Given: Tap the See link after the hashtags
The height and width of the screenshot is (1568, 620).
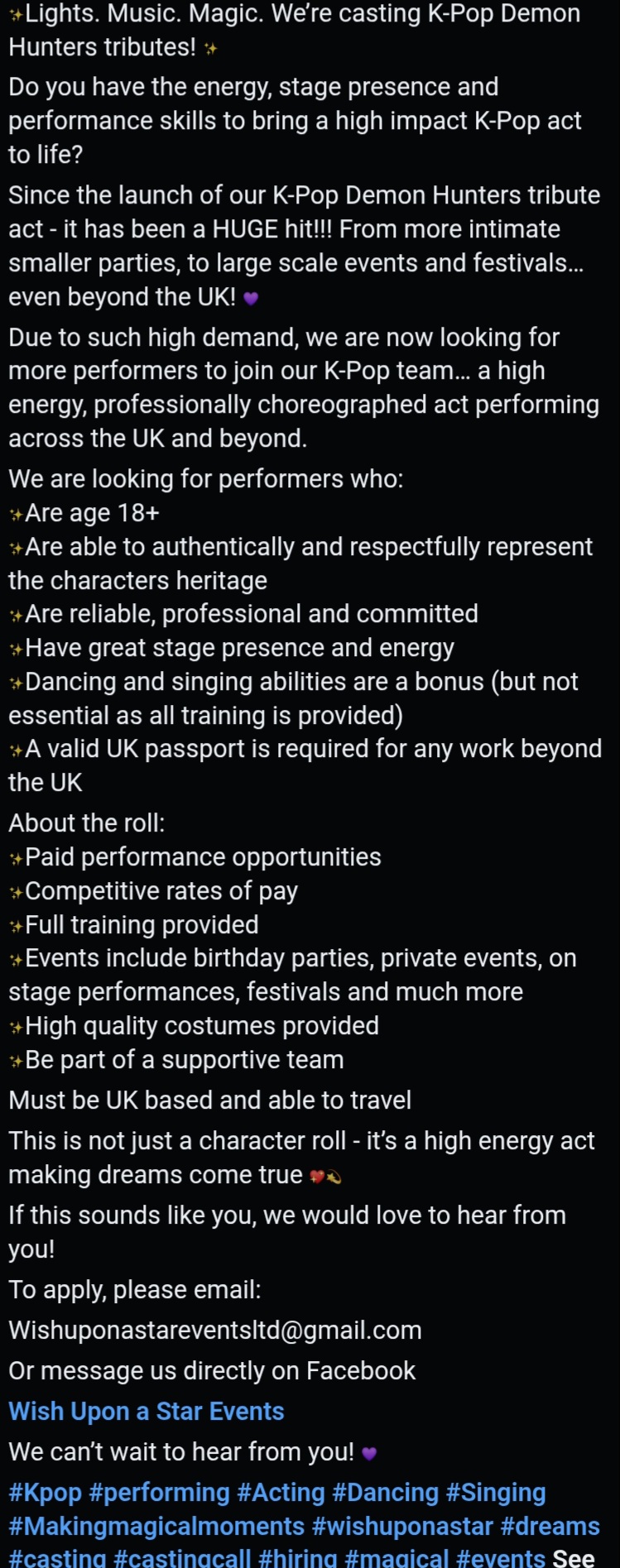Looking at the screenshot, I should pos(574,1556).
